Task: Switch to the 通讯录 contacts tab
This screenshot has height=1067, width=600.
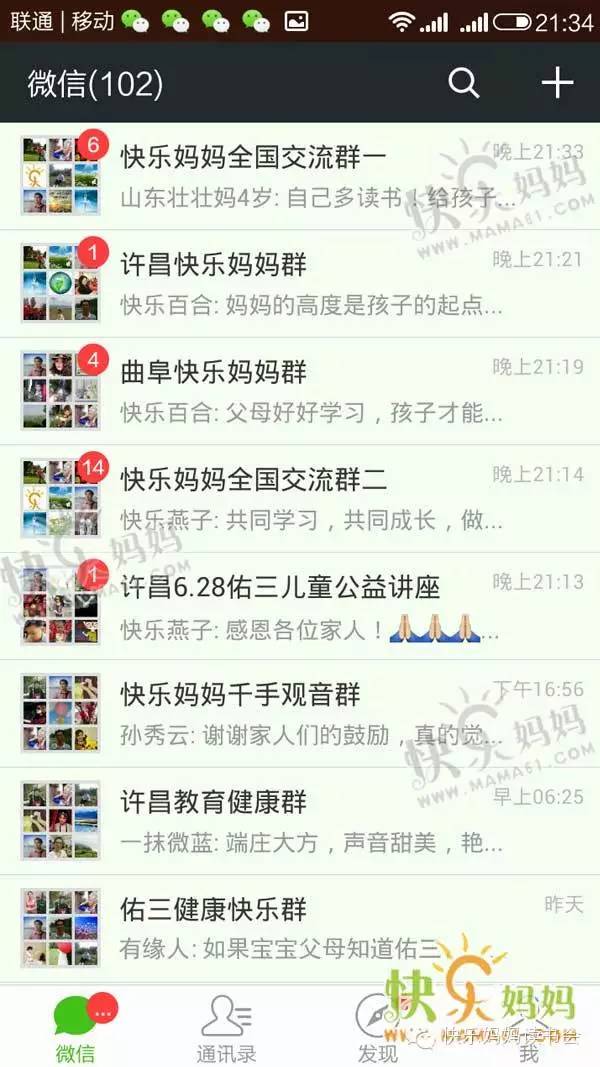Action: pos(225,1028)
